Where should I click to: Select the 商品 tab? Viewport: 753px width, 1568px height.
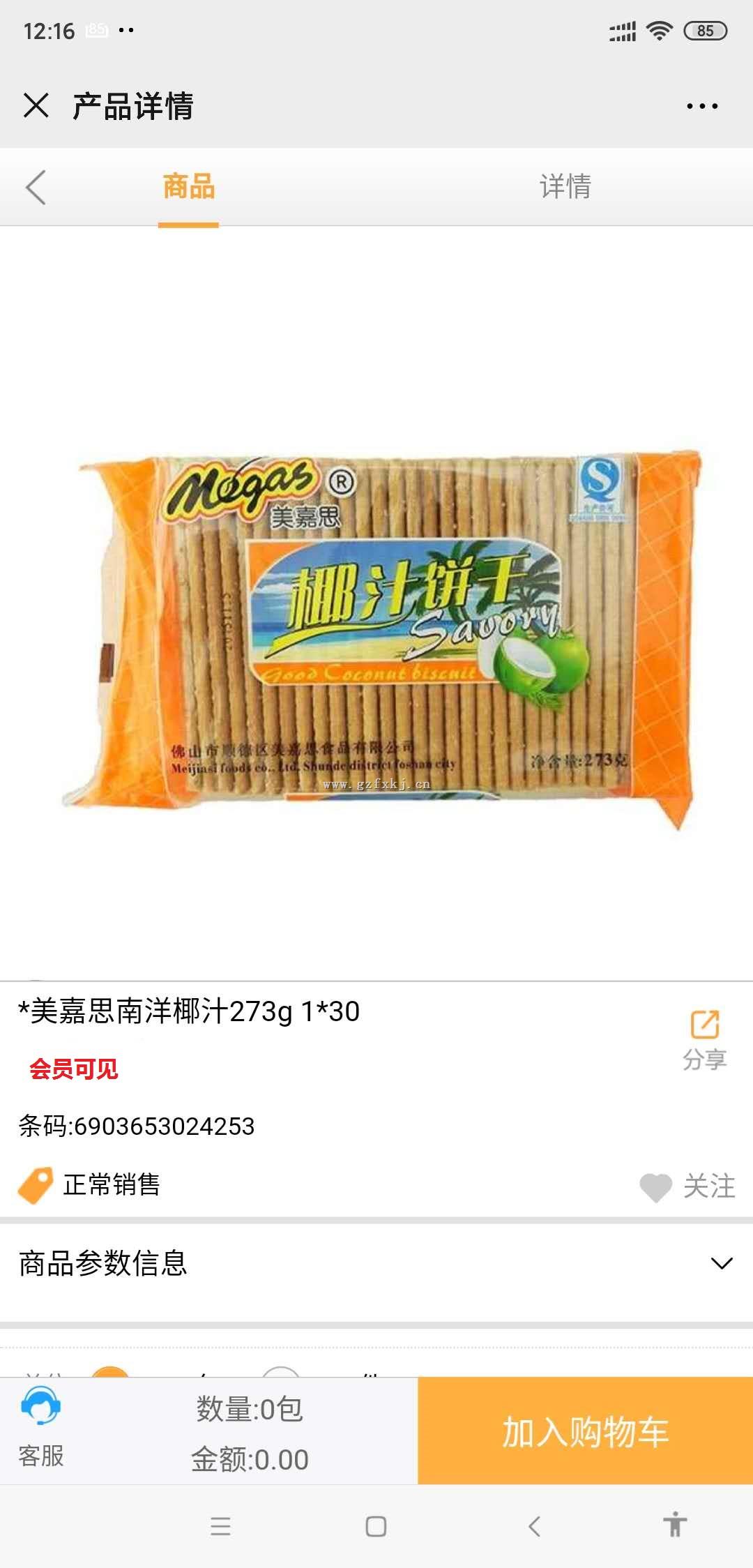188,187
